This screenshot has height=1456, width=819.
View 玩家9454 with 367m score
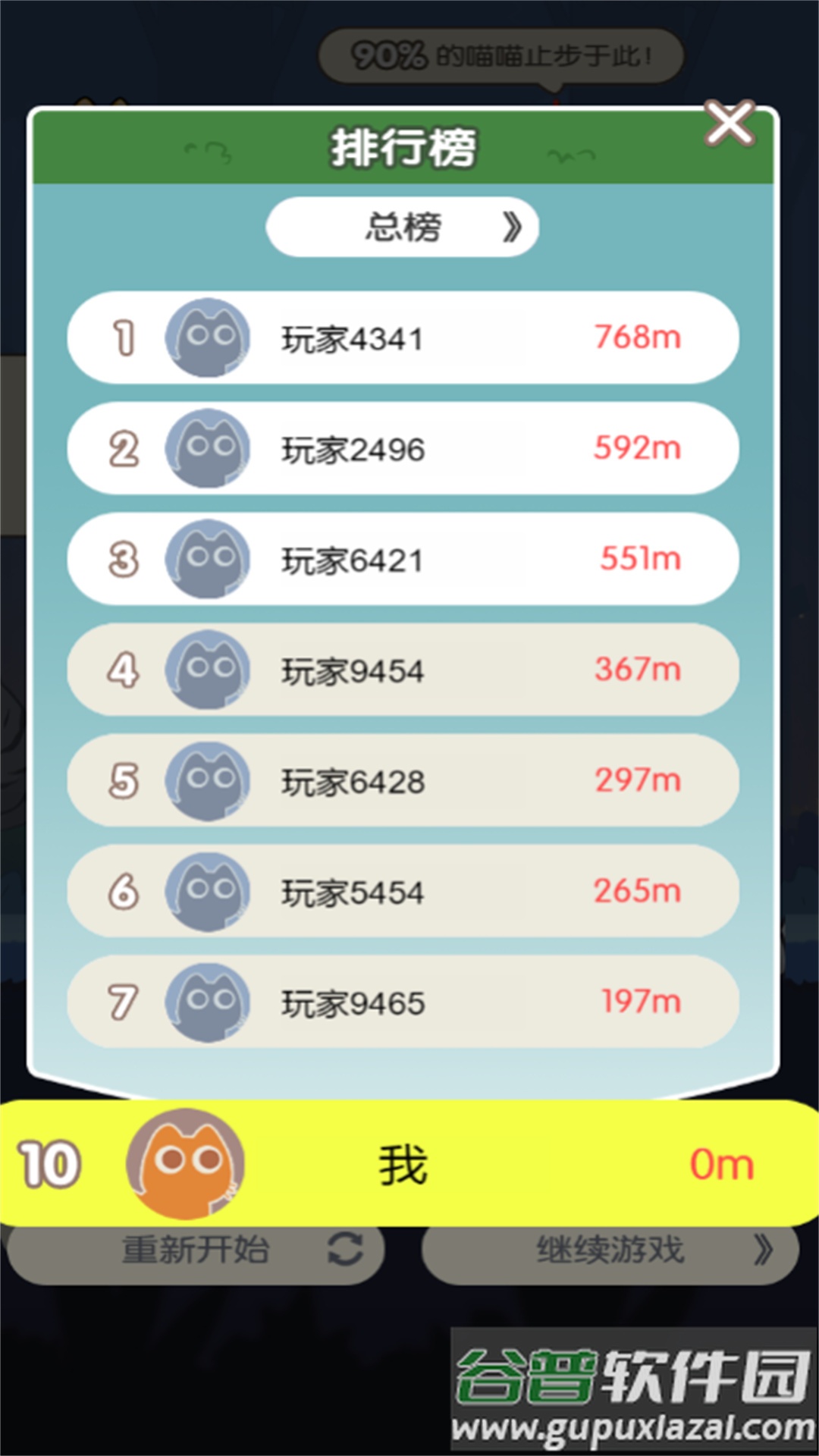pyautogui.click(x=403, y=670)
